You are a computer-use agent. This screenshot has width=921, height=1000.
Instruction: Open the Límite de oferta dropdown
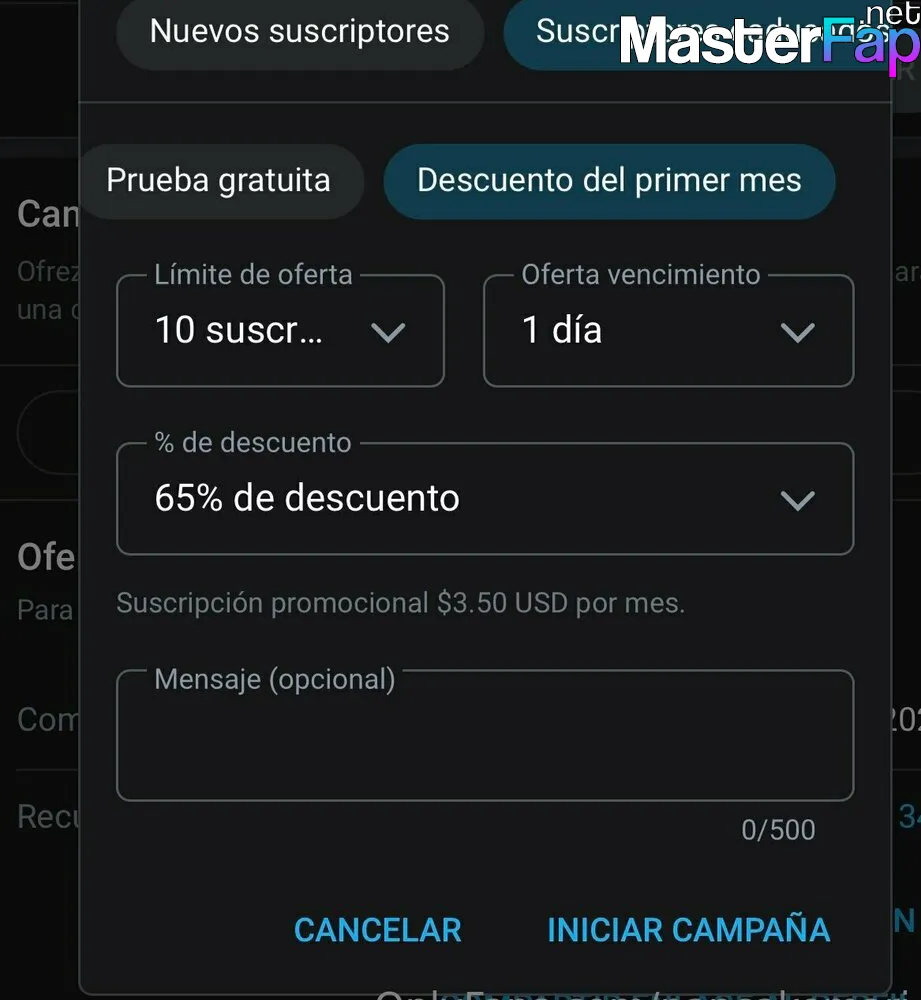[280, 331]
